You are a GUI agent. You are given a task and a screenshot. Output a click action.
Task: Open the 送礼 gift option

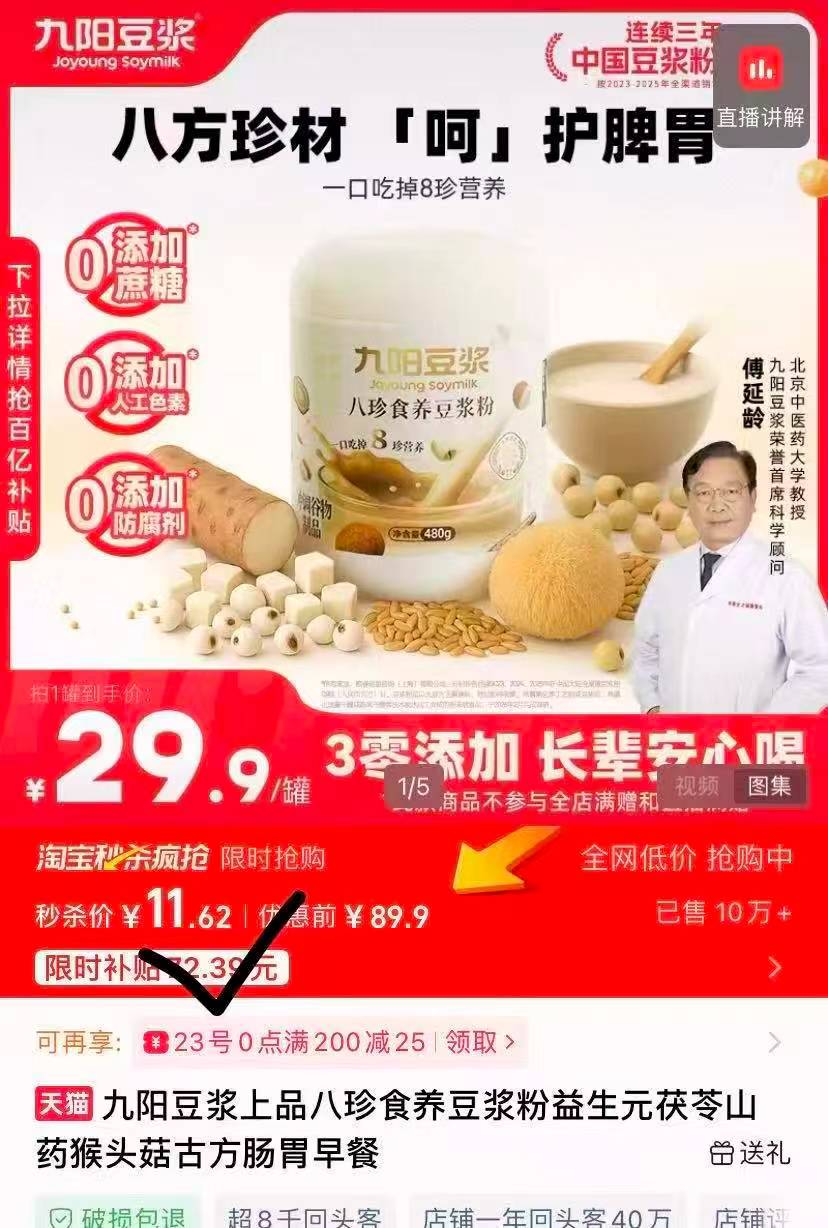(x=751, y=1153)
